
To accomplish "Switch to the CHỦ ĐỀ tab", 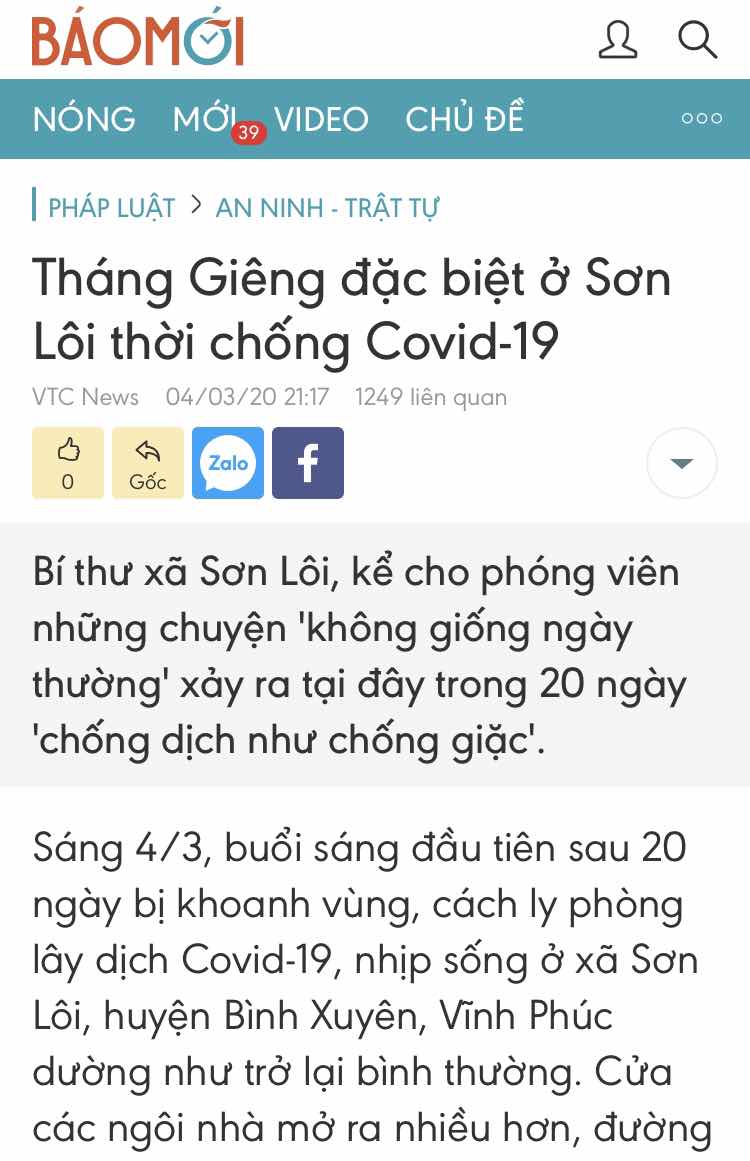I will pyautogui.click(x=464, y=119).
